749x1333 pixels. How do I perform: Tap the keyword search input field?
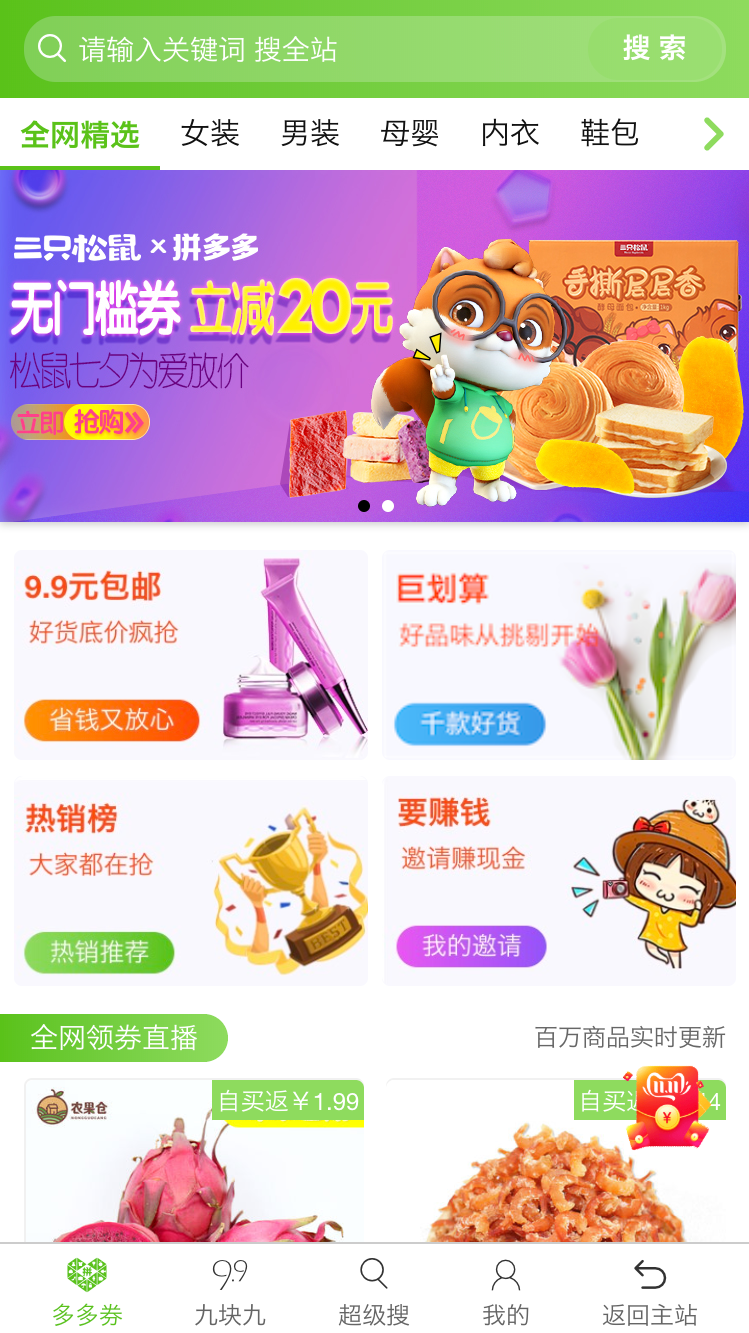pos(310,49)
